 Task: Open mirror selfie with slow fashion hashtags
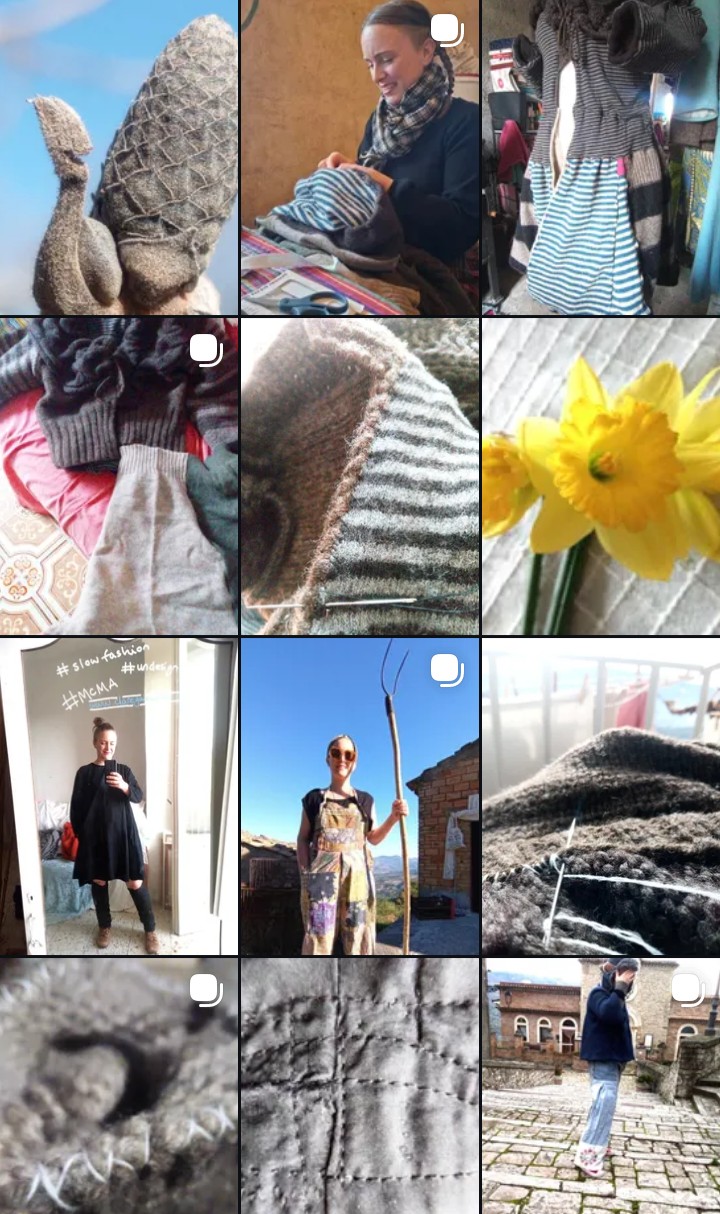(x=119, y=796)
